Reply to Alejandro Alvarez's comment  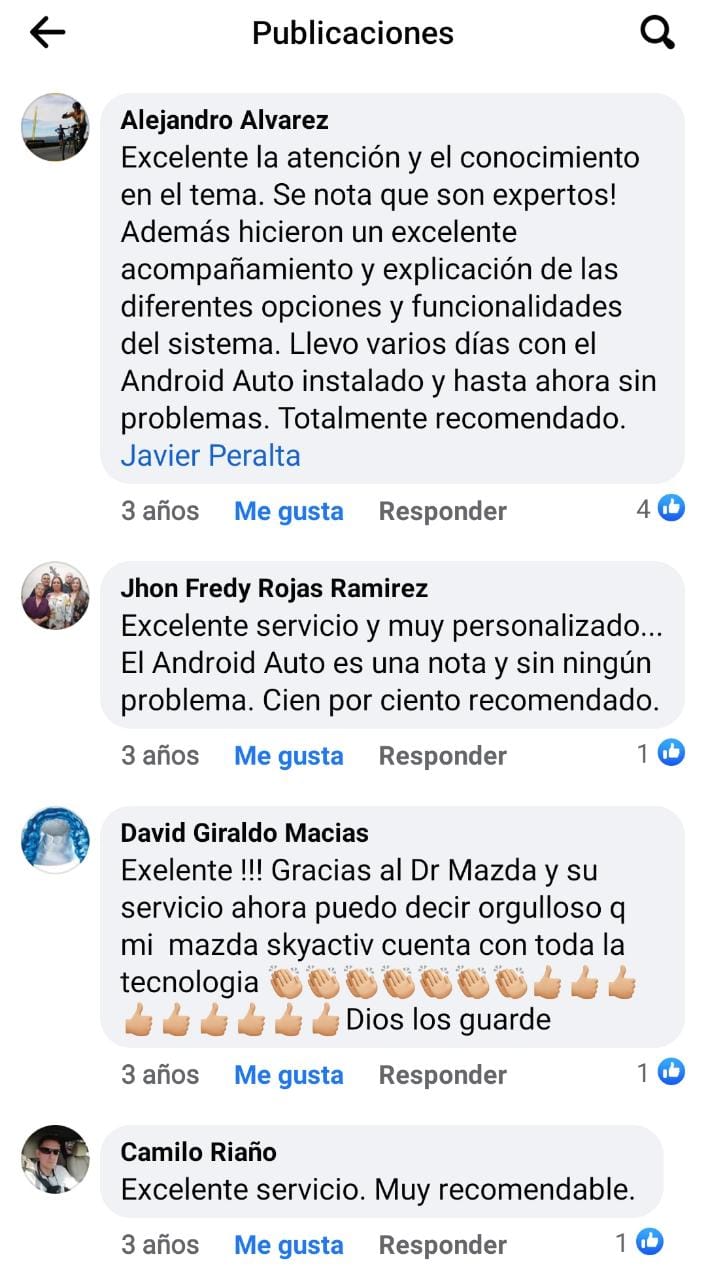443,511
